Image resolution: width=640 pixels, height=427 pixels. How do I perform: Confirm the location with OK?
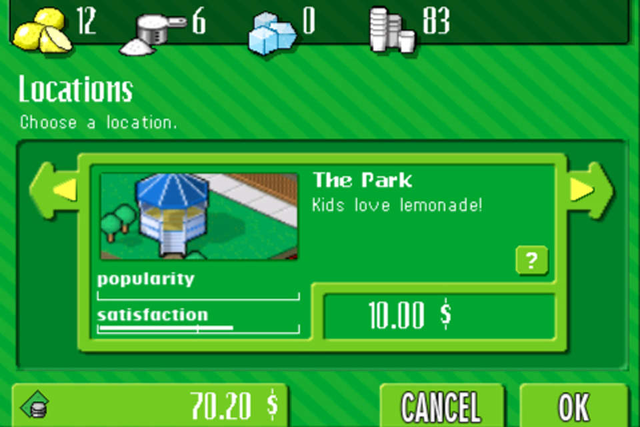tap(575, 407)
